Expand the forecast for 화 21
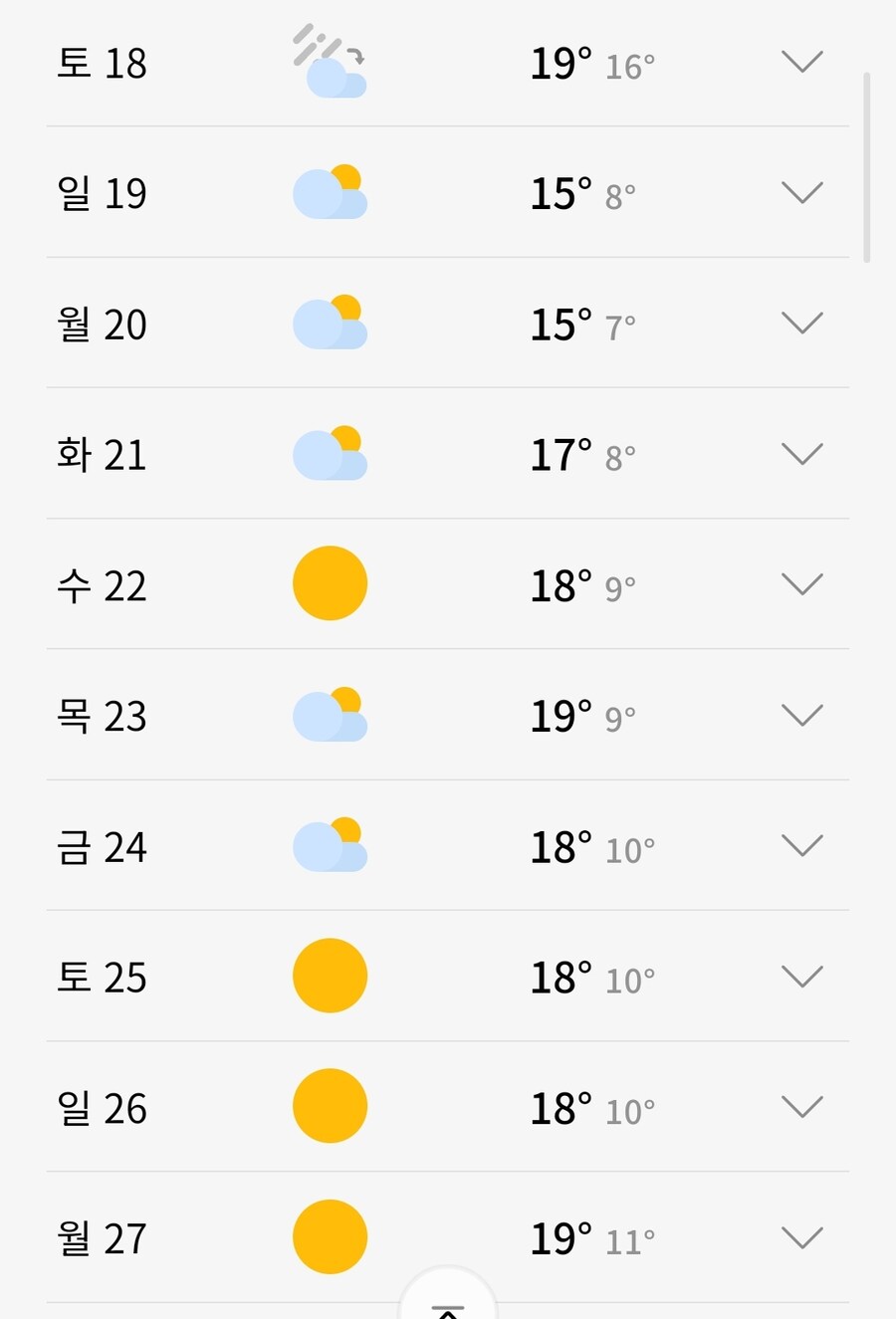Viewport: 896px width, 1319px height. click(x=801, y=455)
